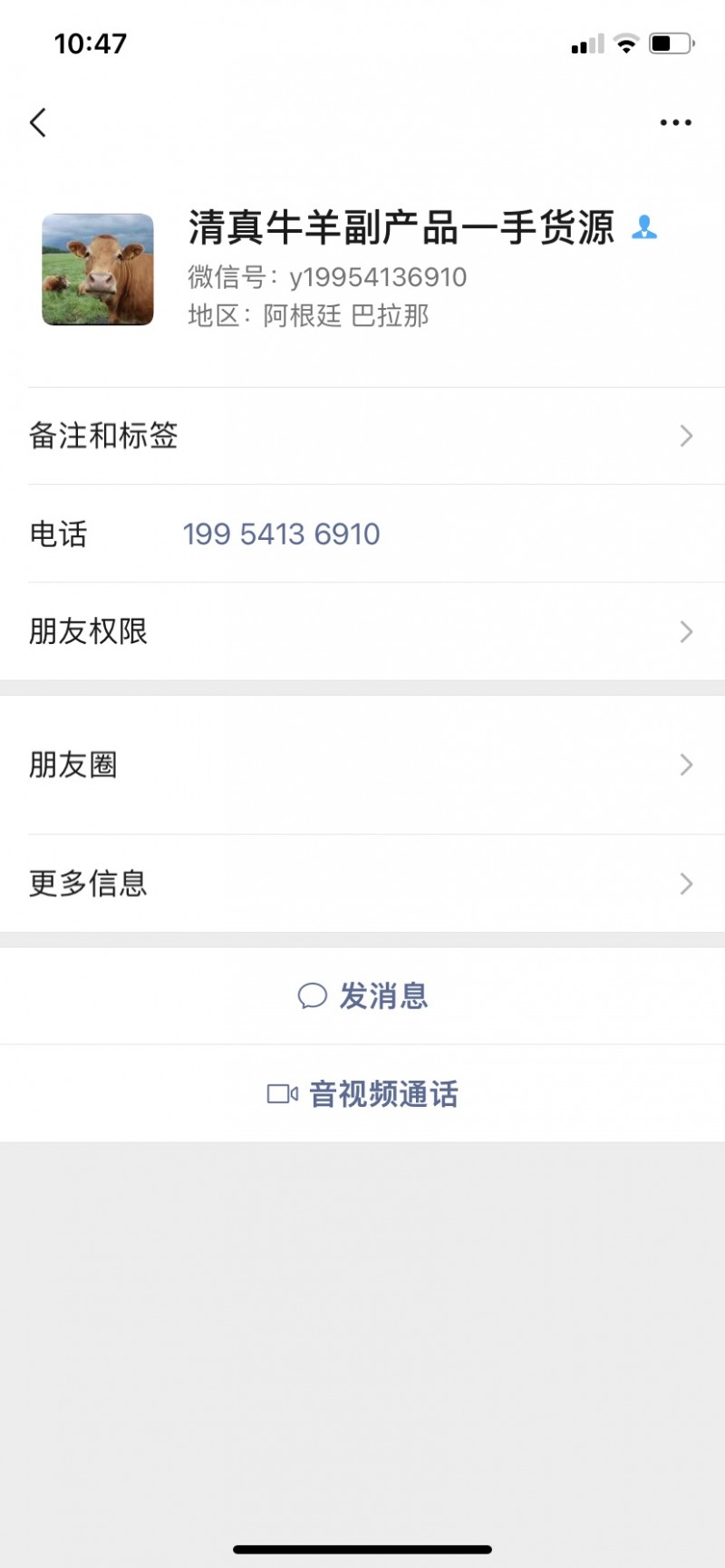The image size is (725, 1568).
Task: Start a call with 音视频通话
Action: coord(362,1094)
